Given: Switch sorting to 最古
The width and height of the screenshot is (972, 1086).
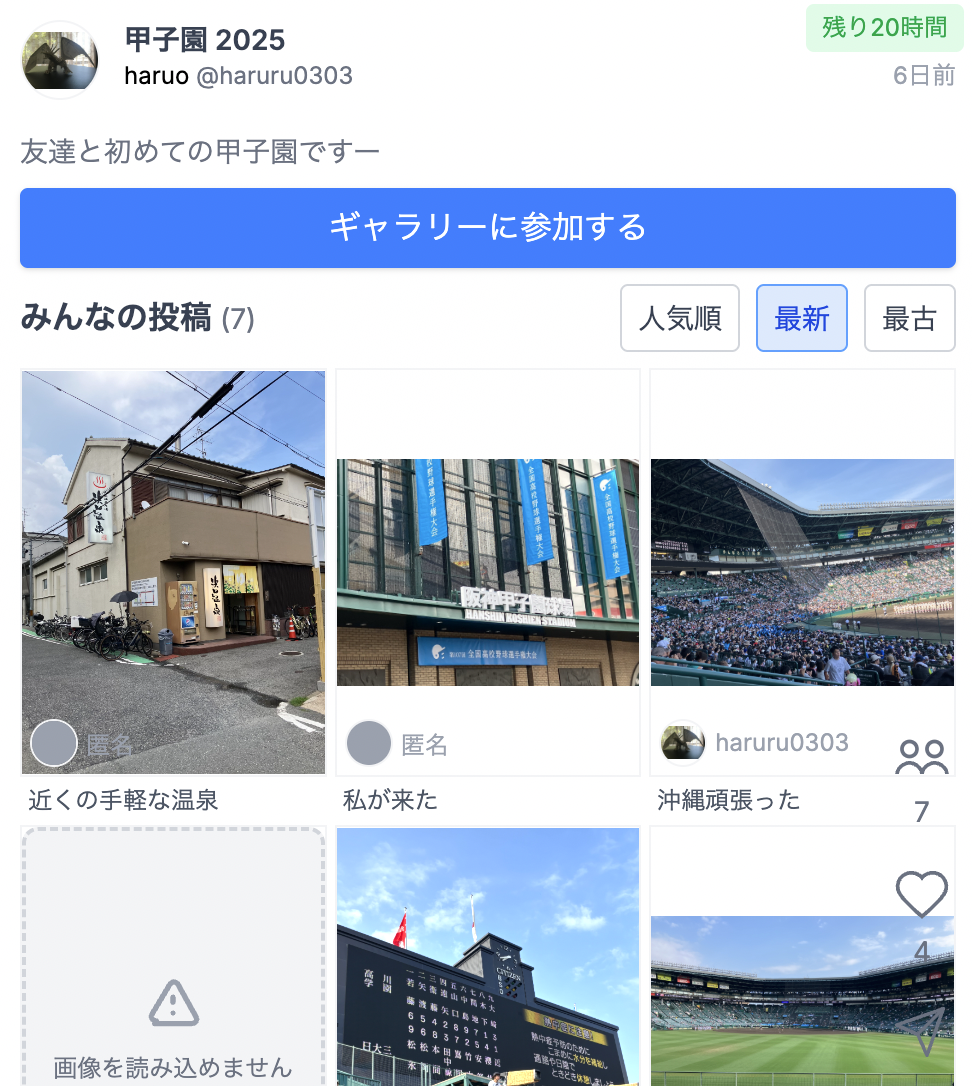Looking at the screenshot, I should point(909,319).
